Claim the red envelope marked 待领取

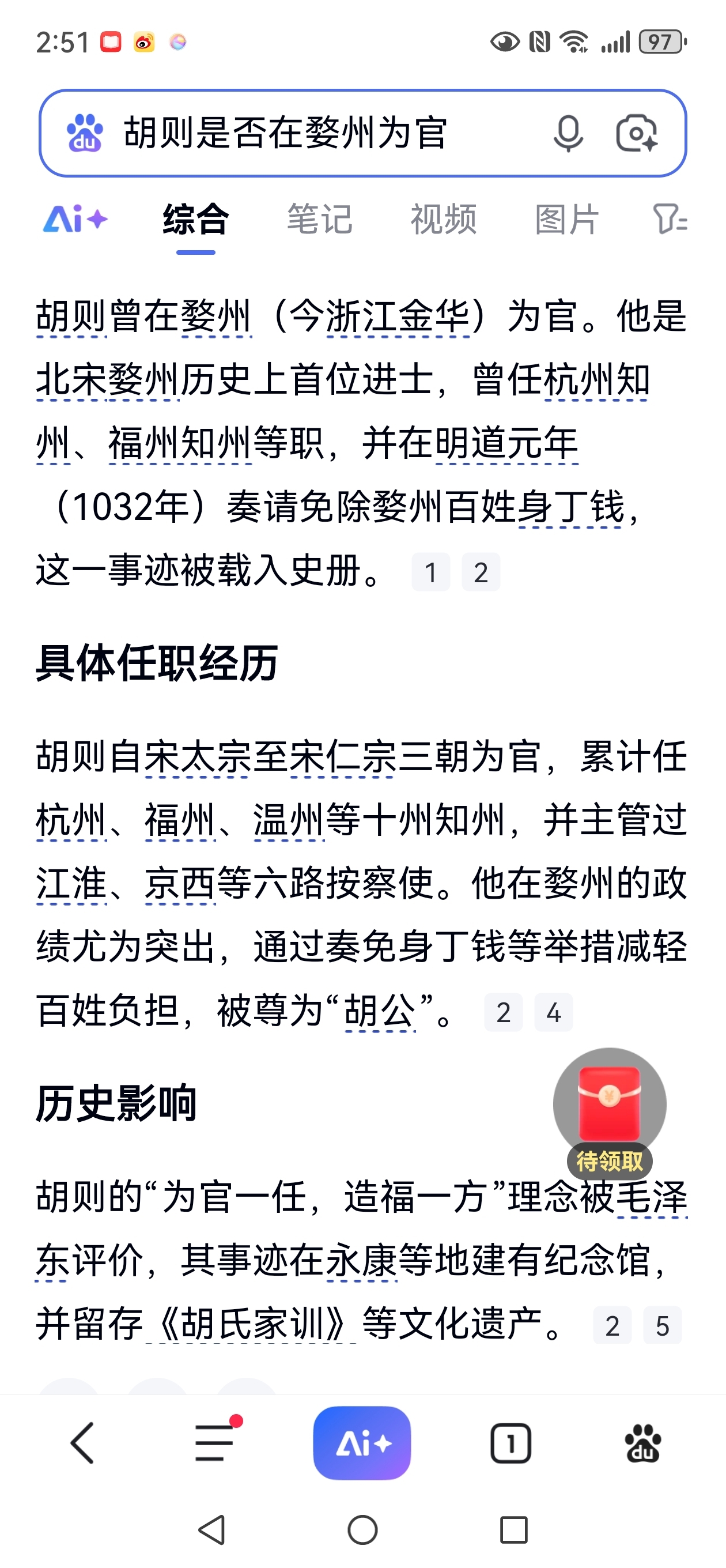tap(609, 1108)
